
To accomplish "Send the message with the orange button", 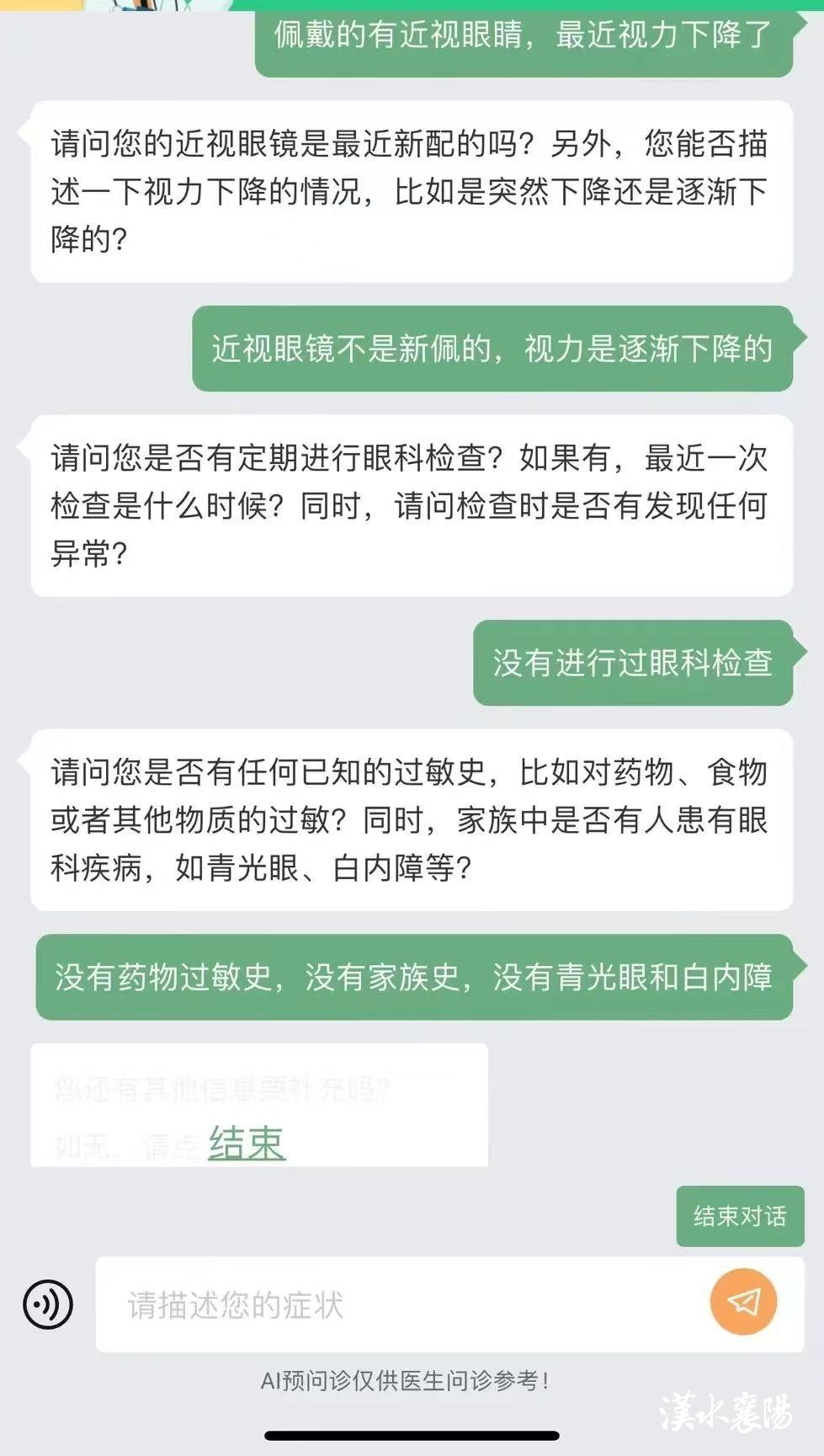I will pos(743,1302).
